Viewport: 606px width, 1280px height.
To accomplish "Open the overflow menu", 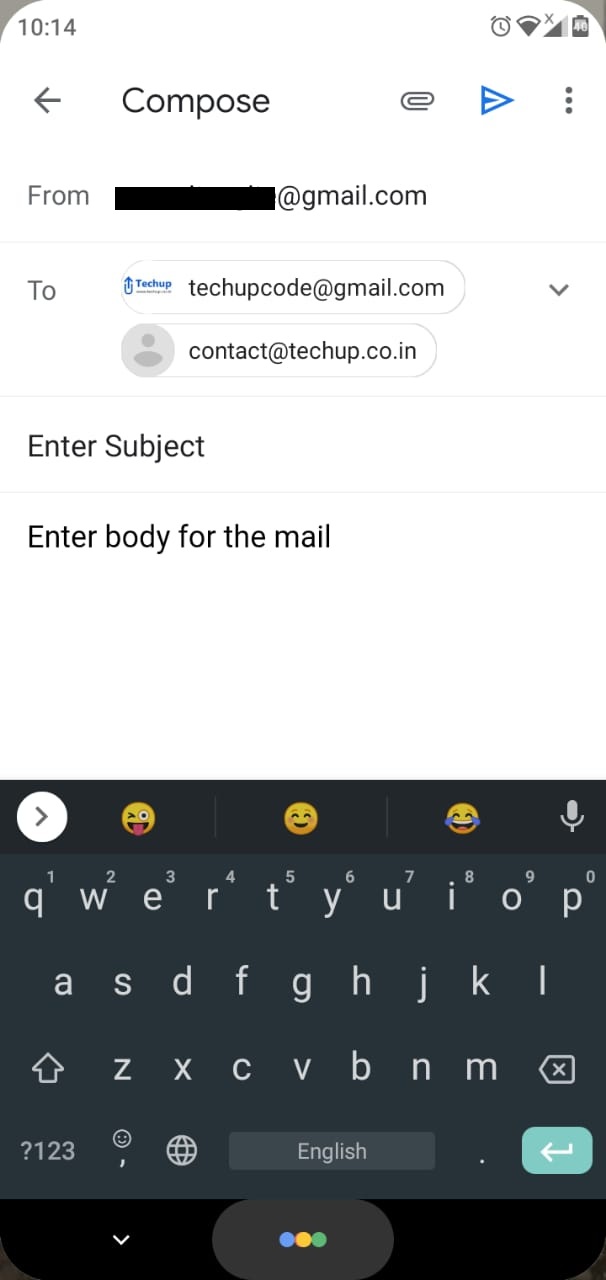I will [x=568, y=100].
